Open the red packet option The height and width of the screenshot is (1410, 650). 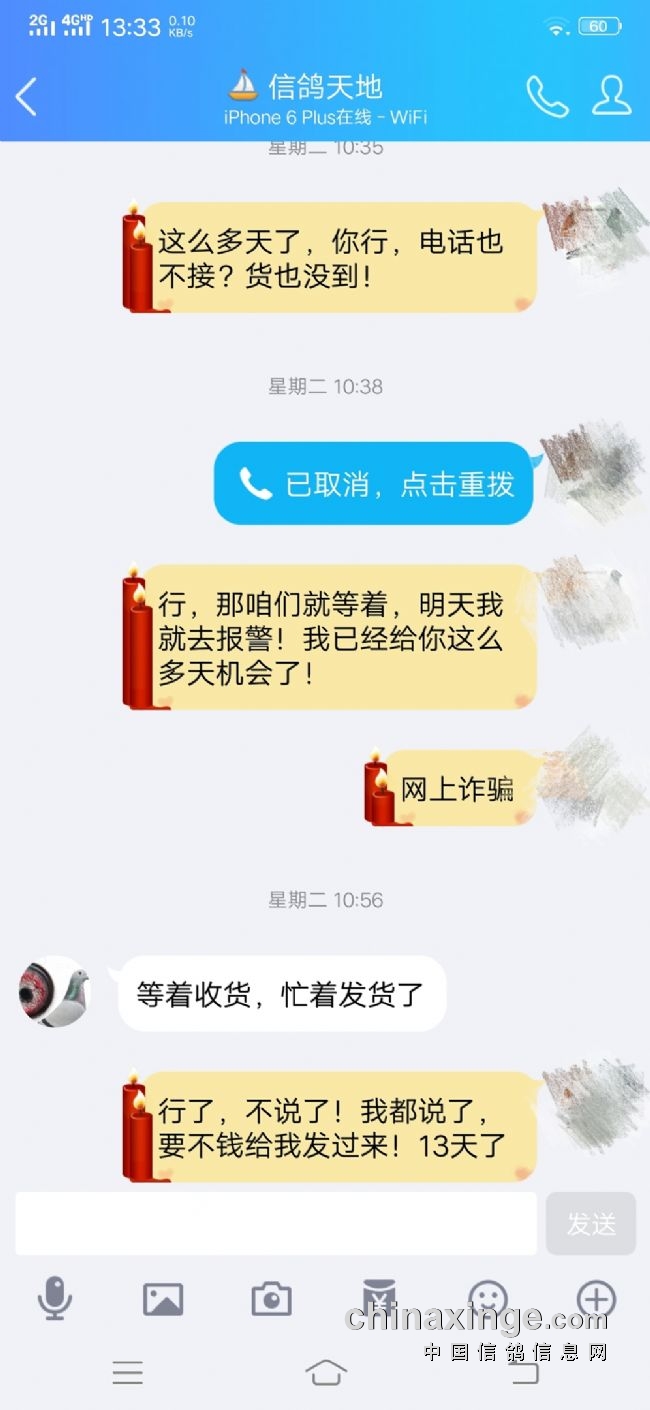click(379, 1299)
